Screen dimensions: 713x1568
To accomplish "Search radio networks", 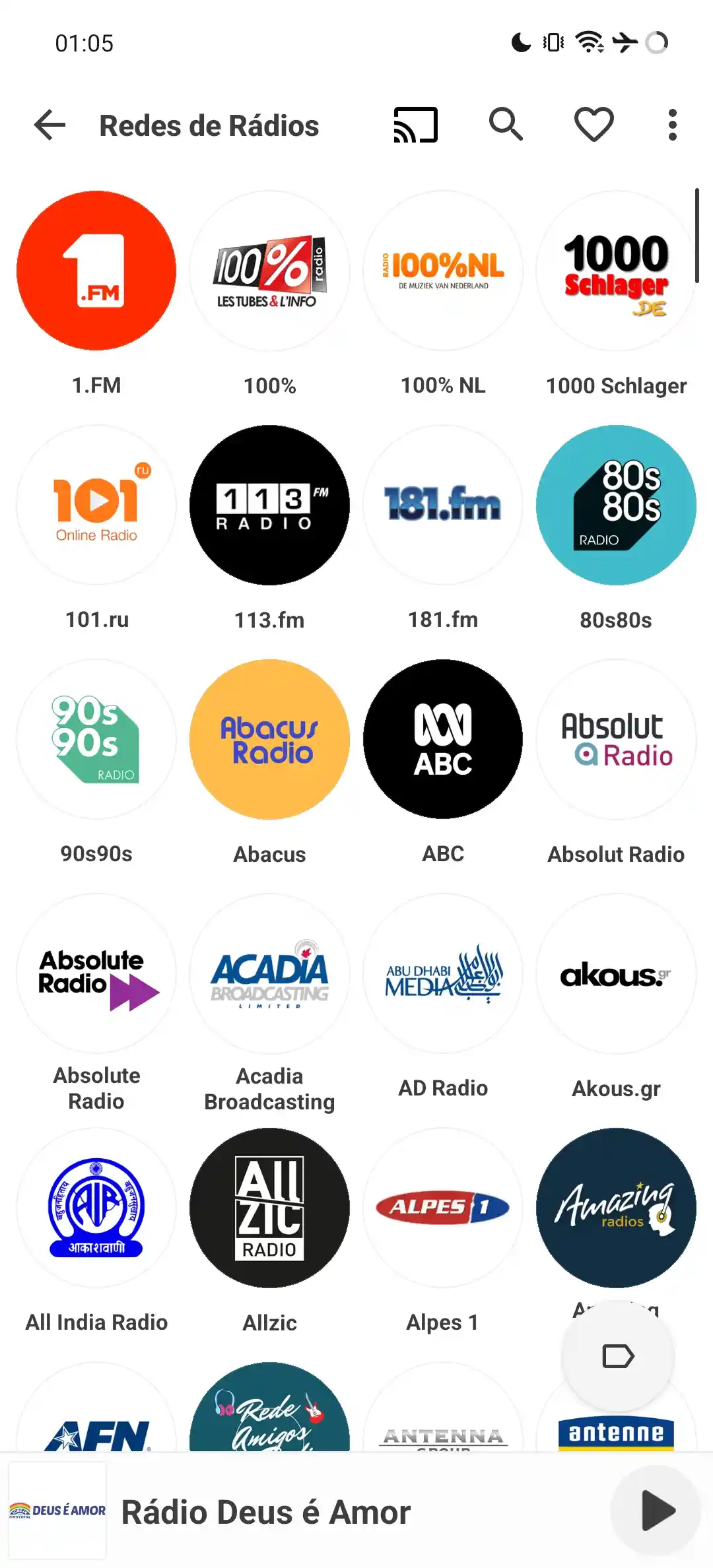I will point(506,125).
